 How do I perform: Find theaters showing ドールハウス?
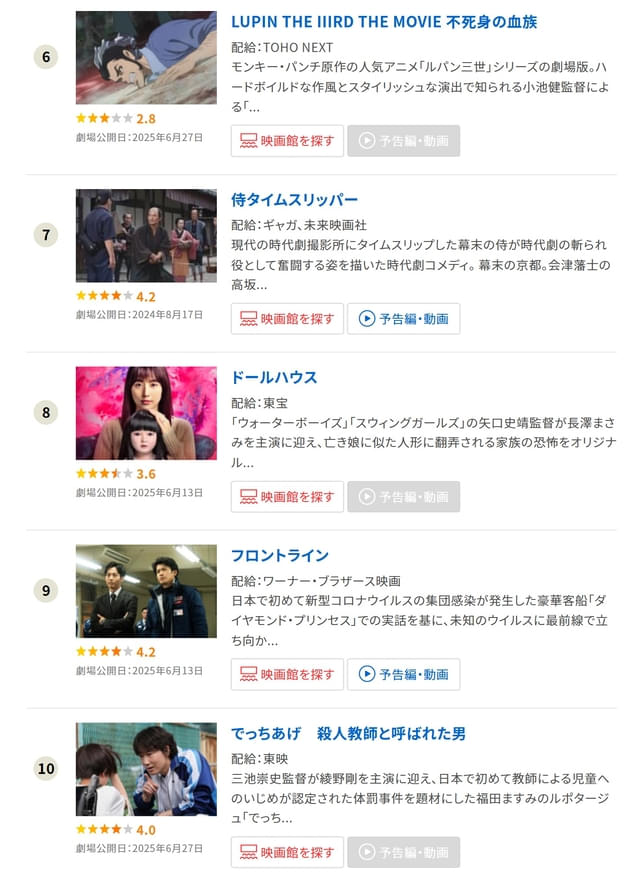[x=287, y=497]
